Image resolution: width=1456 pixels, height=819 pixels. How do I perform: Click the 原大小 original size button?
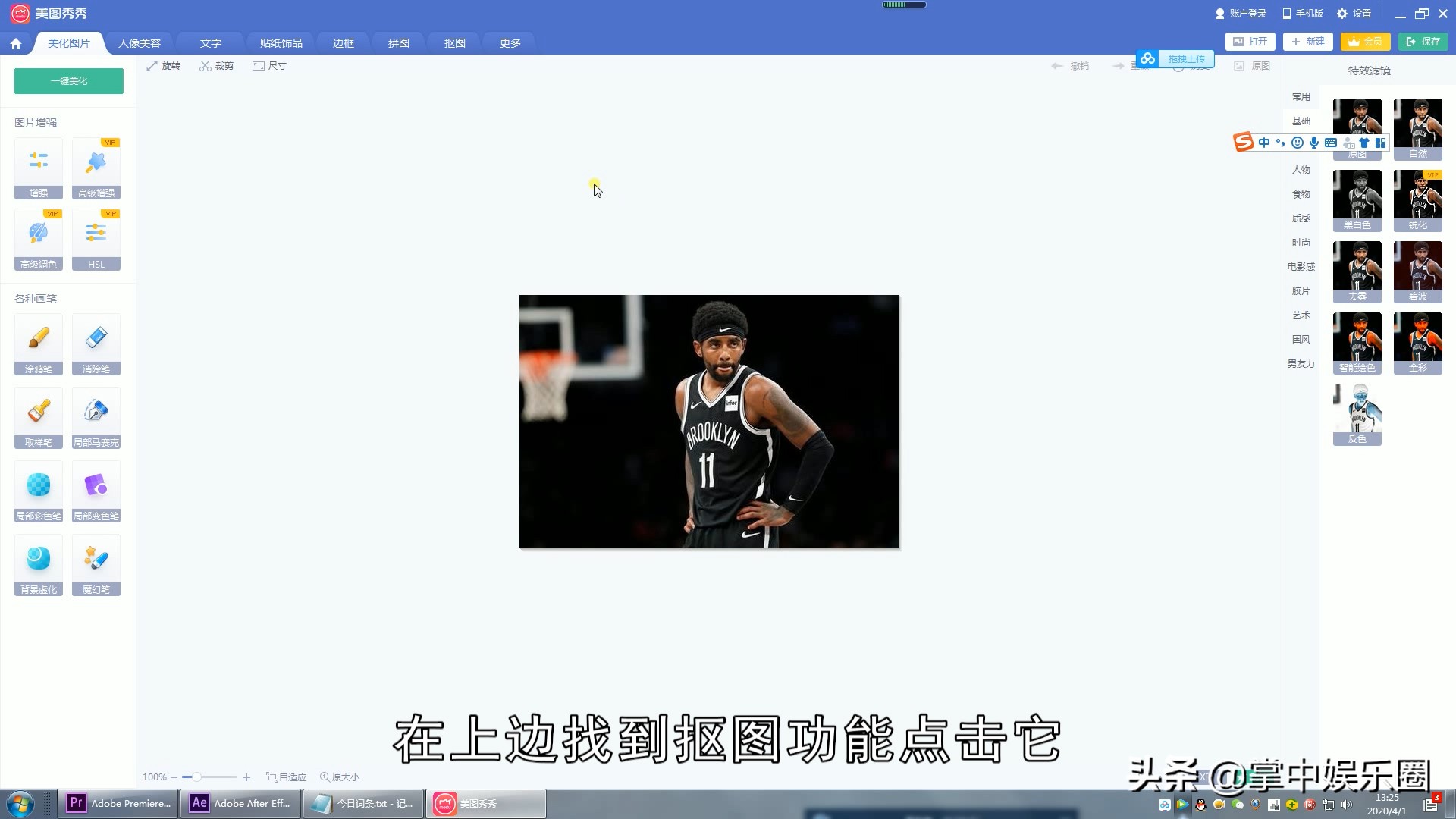[340, 777]
